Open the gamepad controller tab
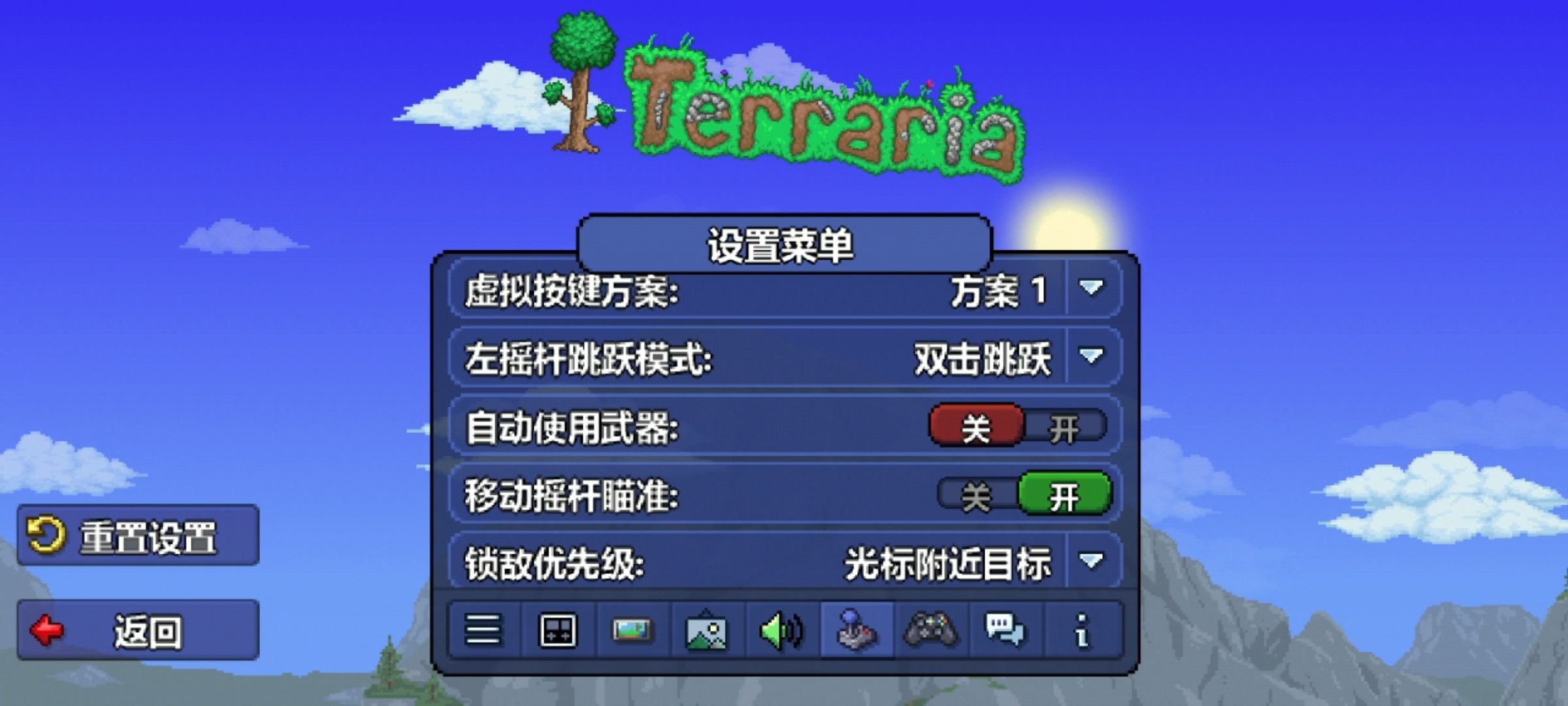1568x706 pixels. [931, 631]
